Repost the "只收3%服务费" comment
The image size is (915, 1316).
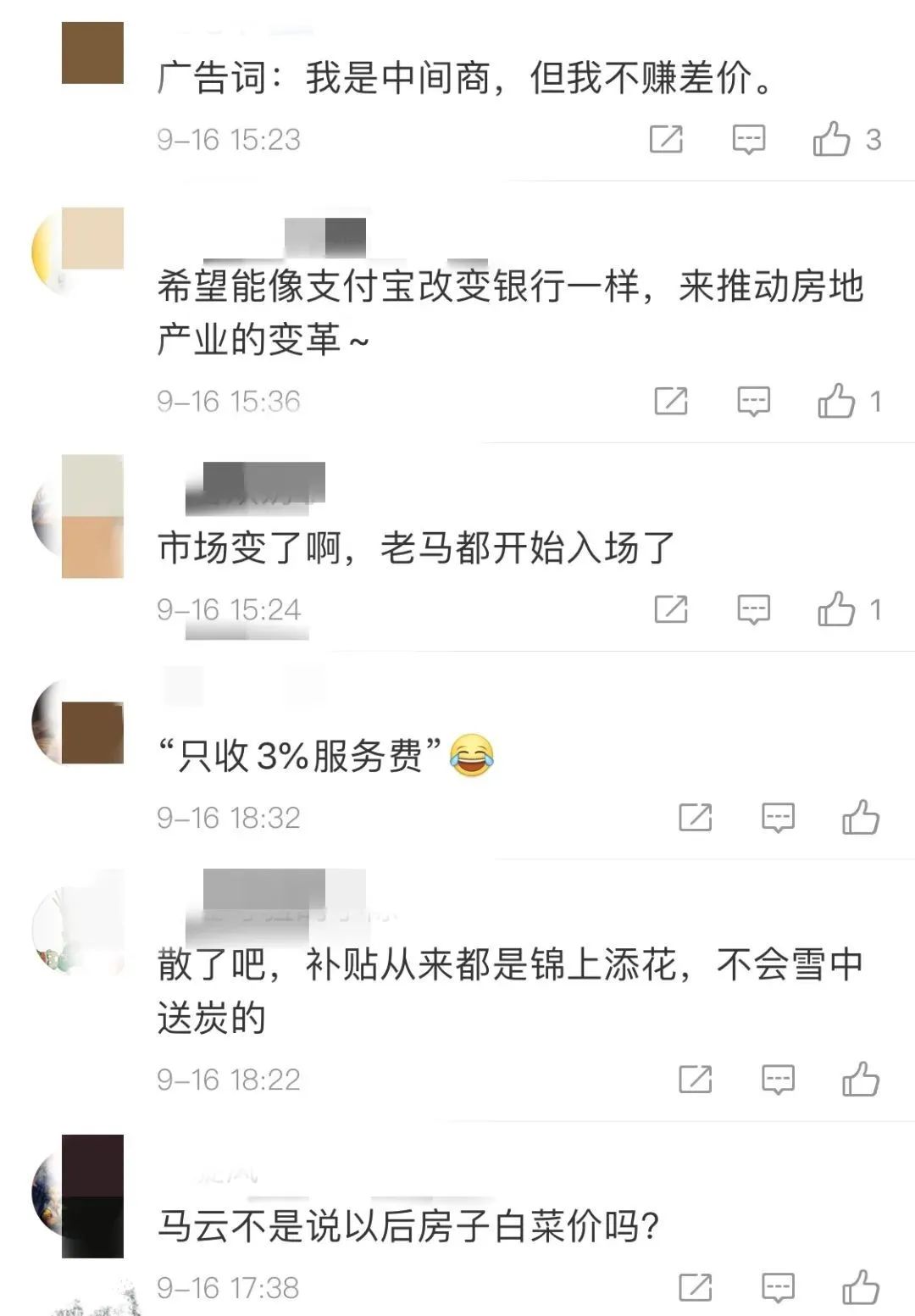696,818
